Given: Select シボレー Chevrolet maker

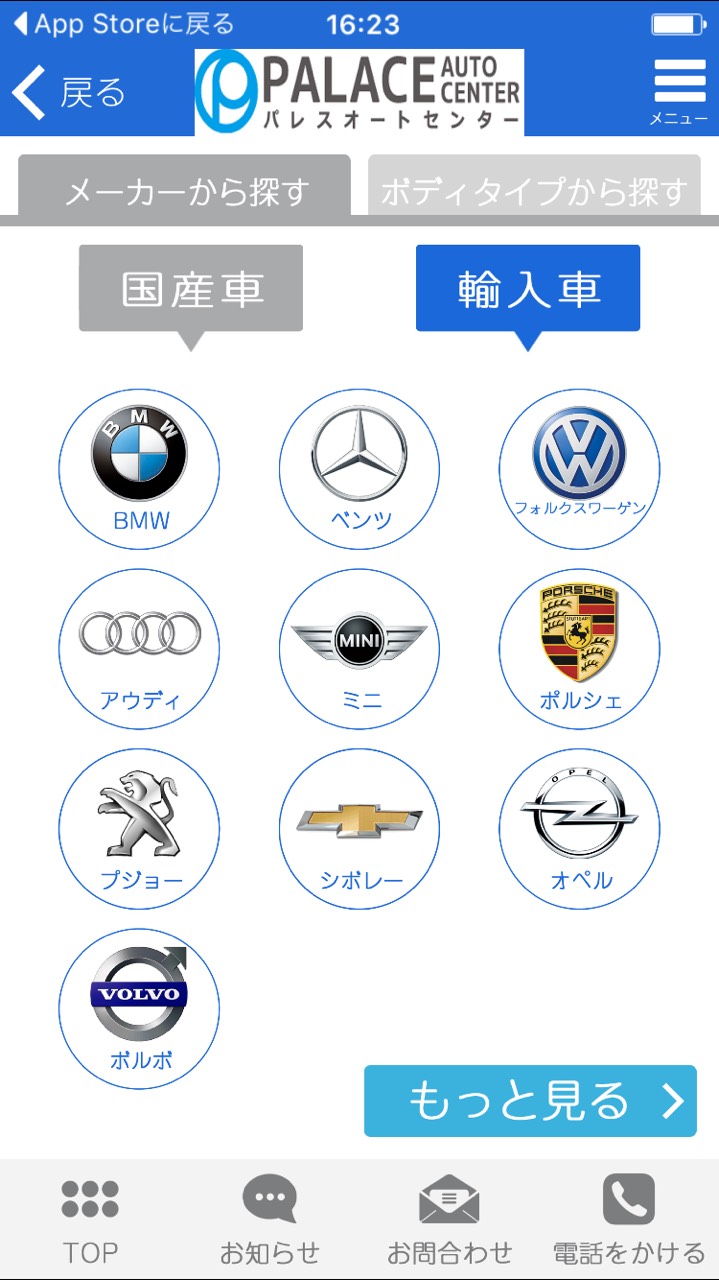Looking at the screenshot, I should point(359,829).
